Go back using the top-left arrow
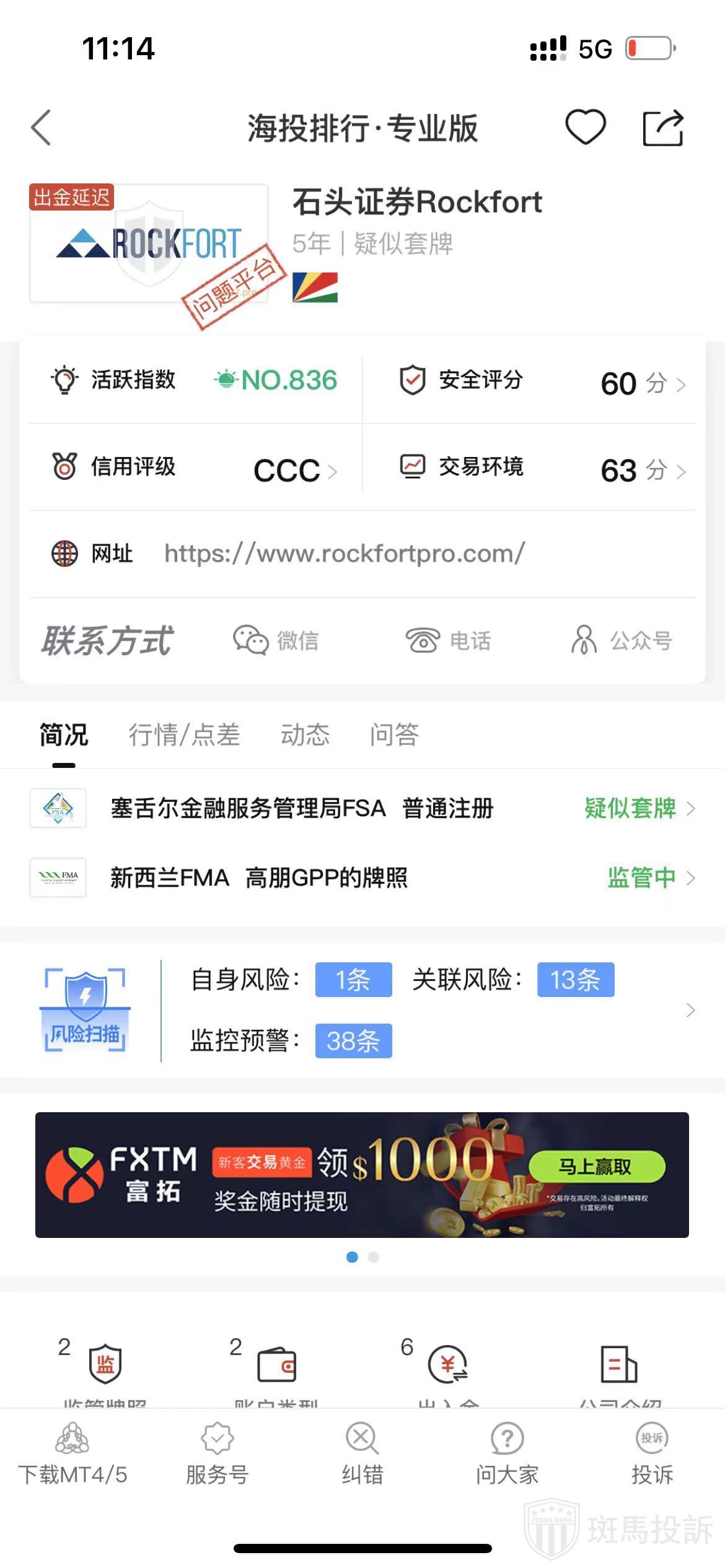This screenshot has width=725, height=1568. (x=42, y=128)
